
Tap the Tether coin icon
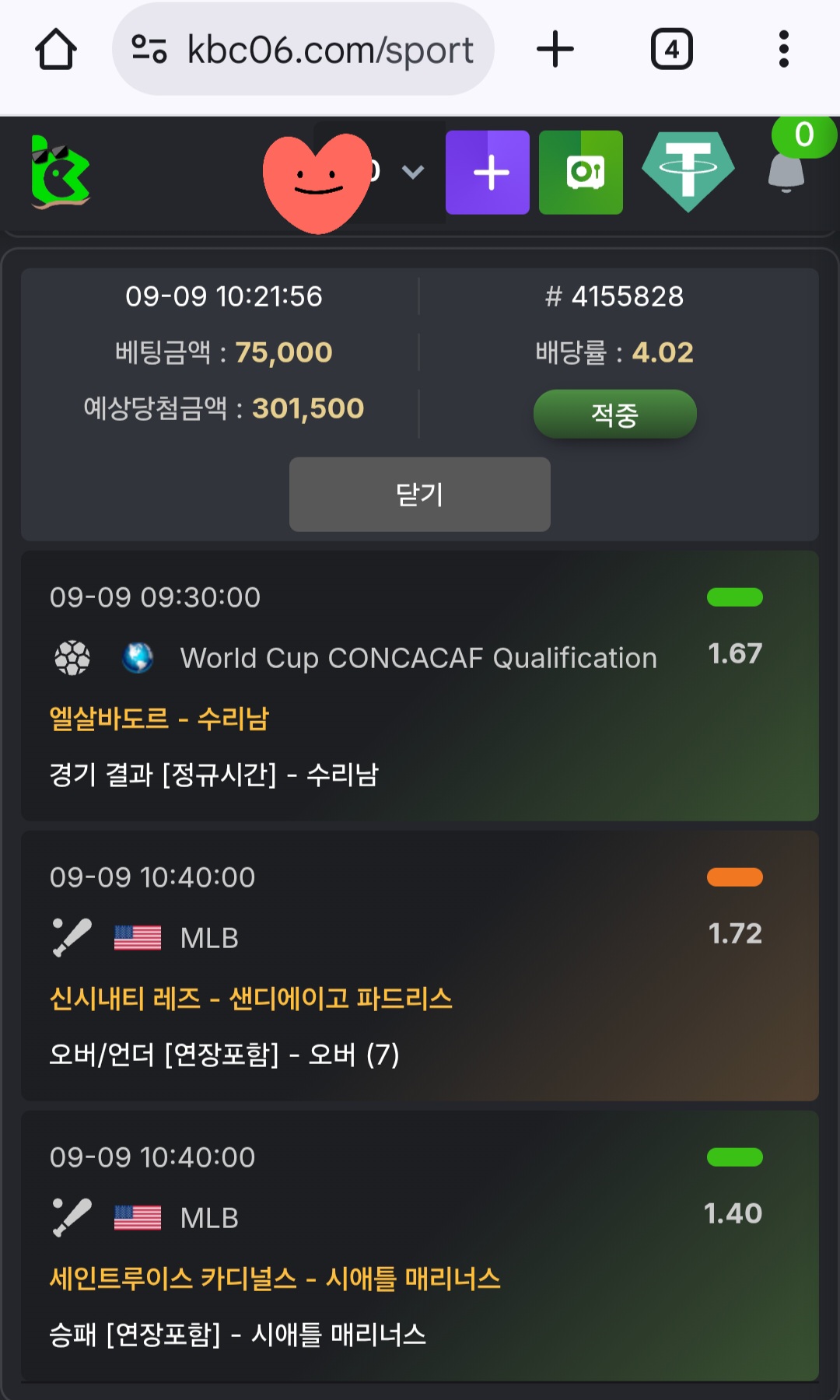coord(688,171)
